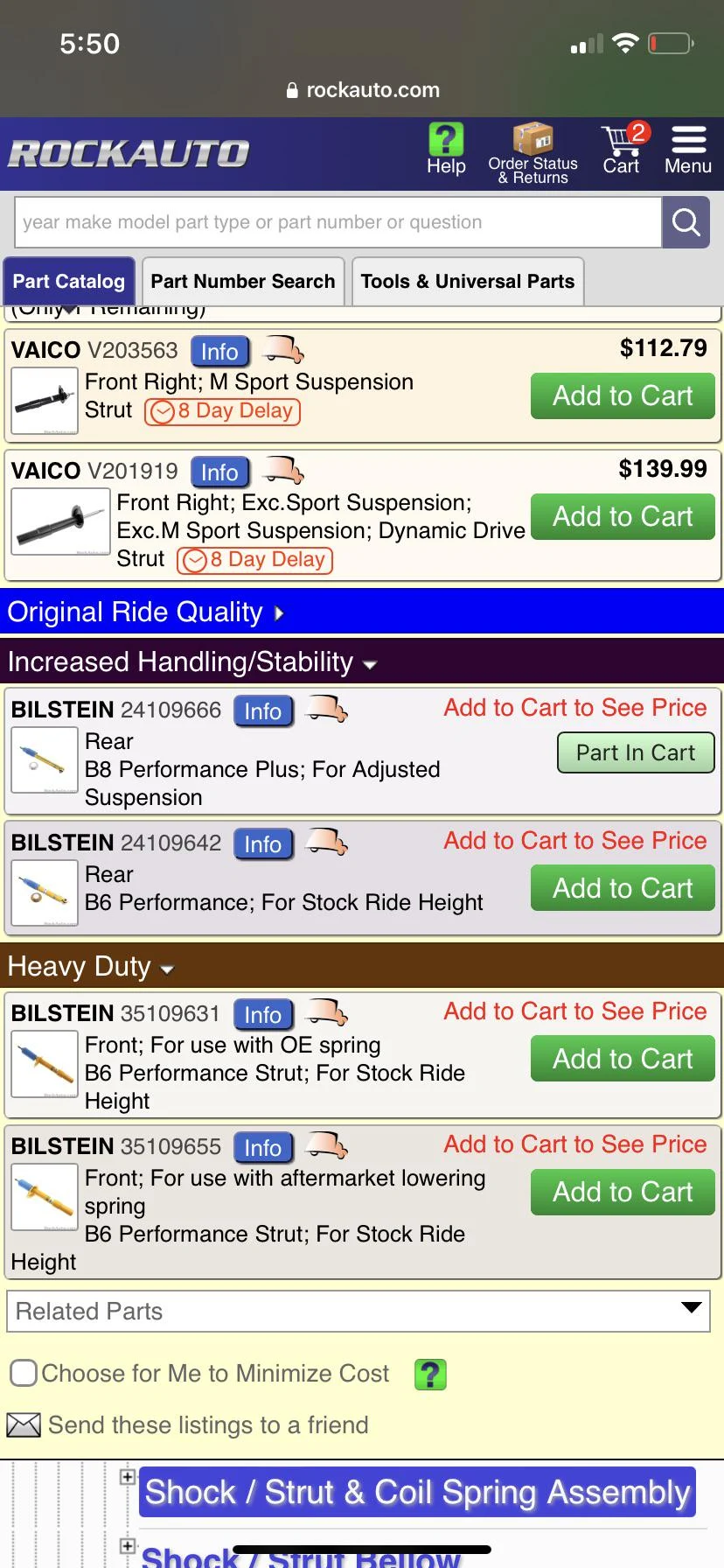
Task: Add Bilstein 35109655 to cart
Action: (623, 1192)
